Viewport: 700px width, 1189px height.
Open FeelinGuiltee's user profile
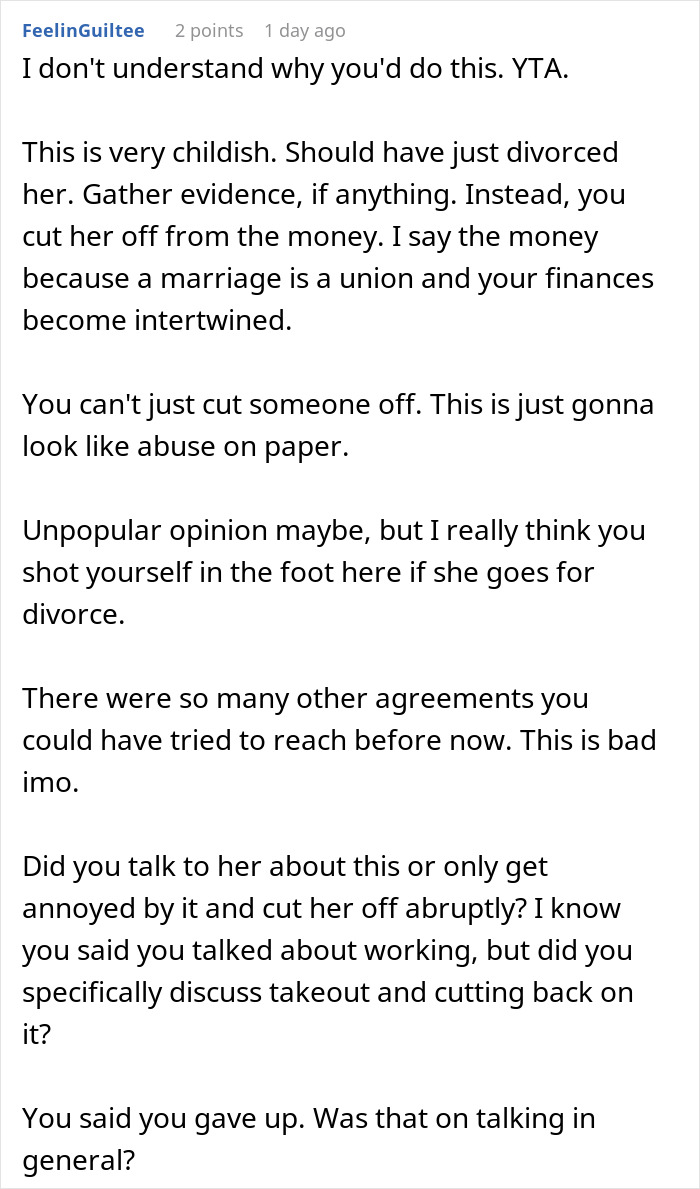(x=83, y=31)
